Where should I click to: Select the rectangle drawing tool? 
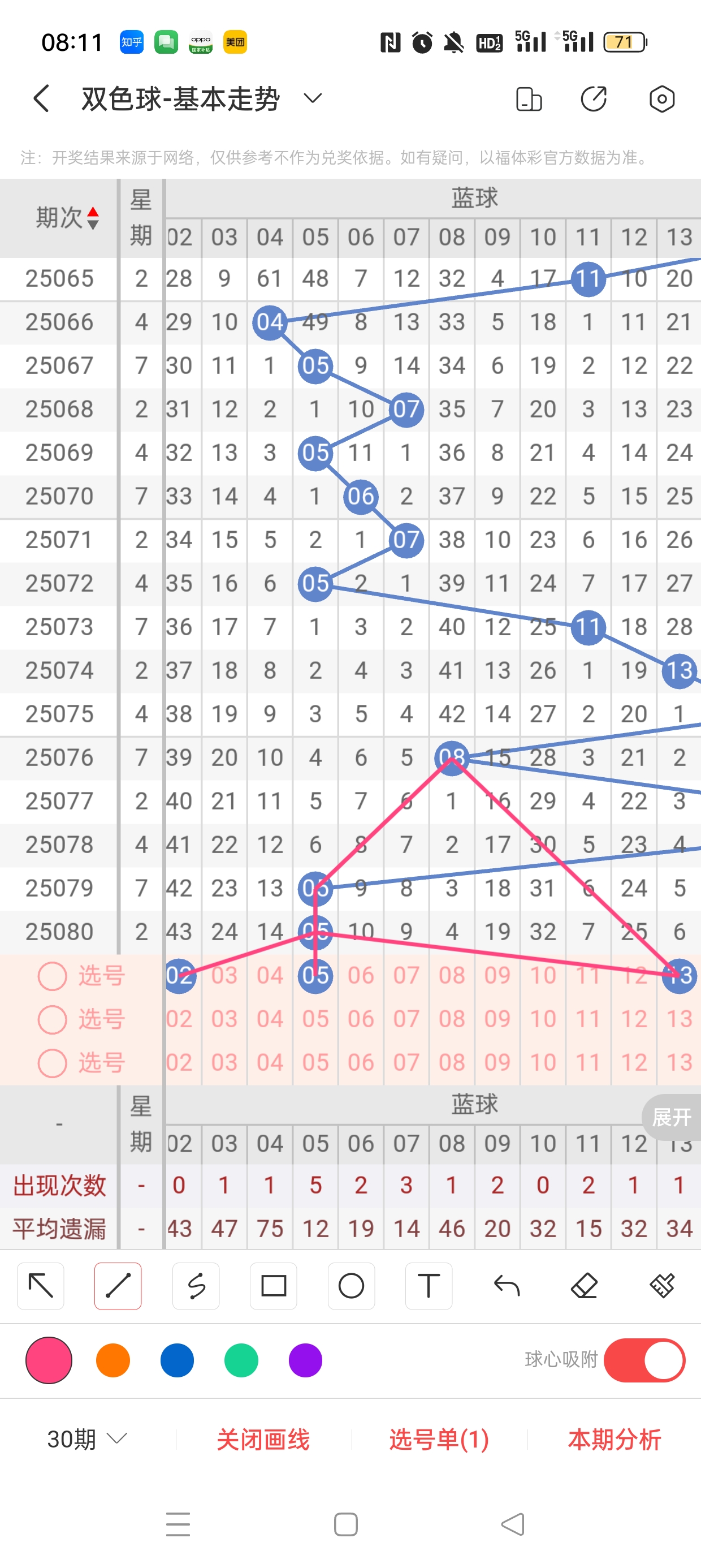(x=273, y=1286)
